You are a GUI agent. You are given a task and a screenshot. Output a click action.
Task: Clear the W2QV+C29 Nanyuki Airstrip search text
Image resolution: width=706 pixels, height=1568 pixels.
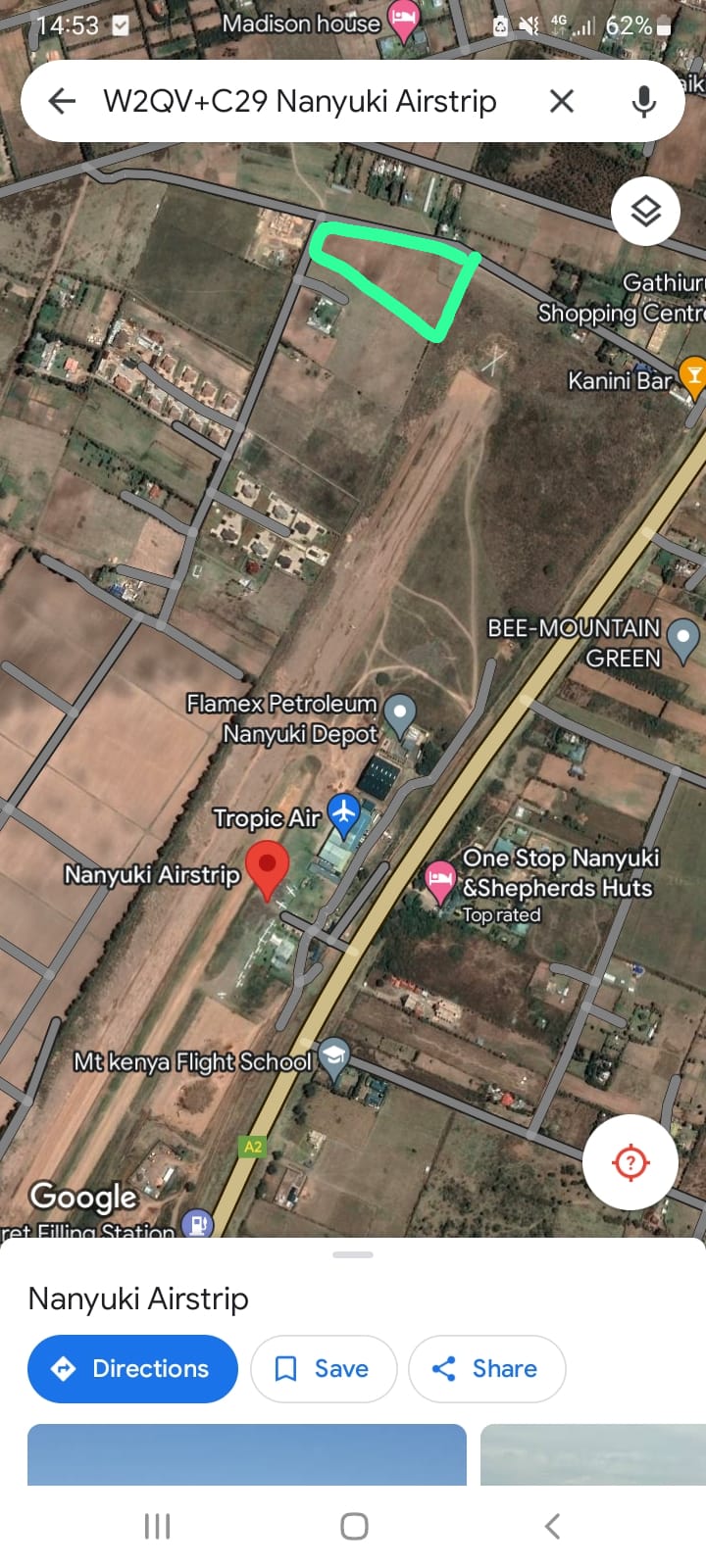562,101
